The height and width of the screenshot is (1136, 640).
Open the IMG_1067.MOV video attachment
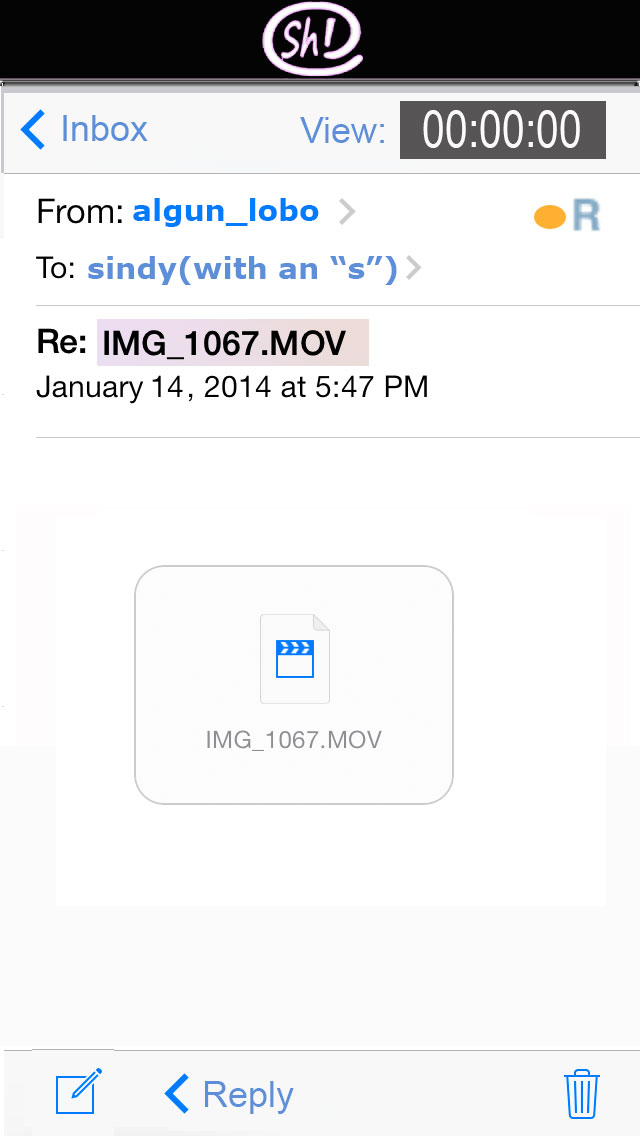[x=294, y=684]
